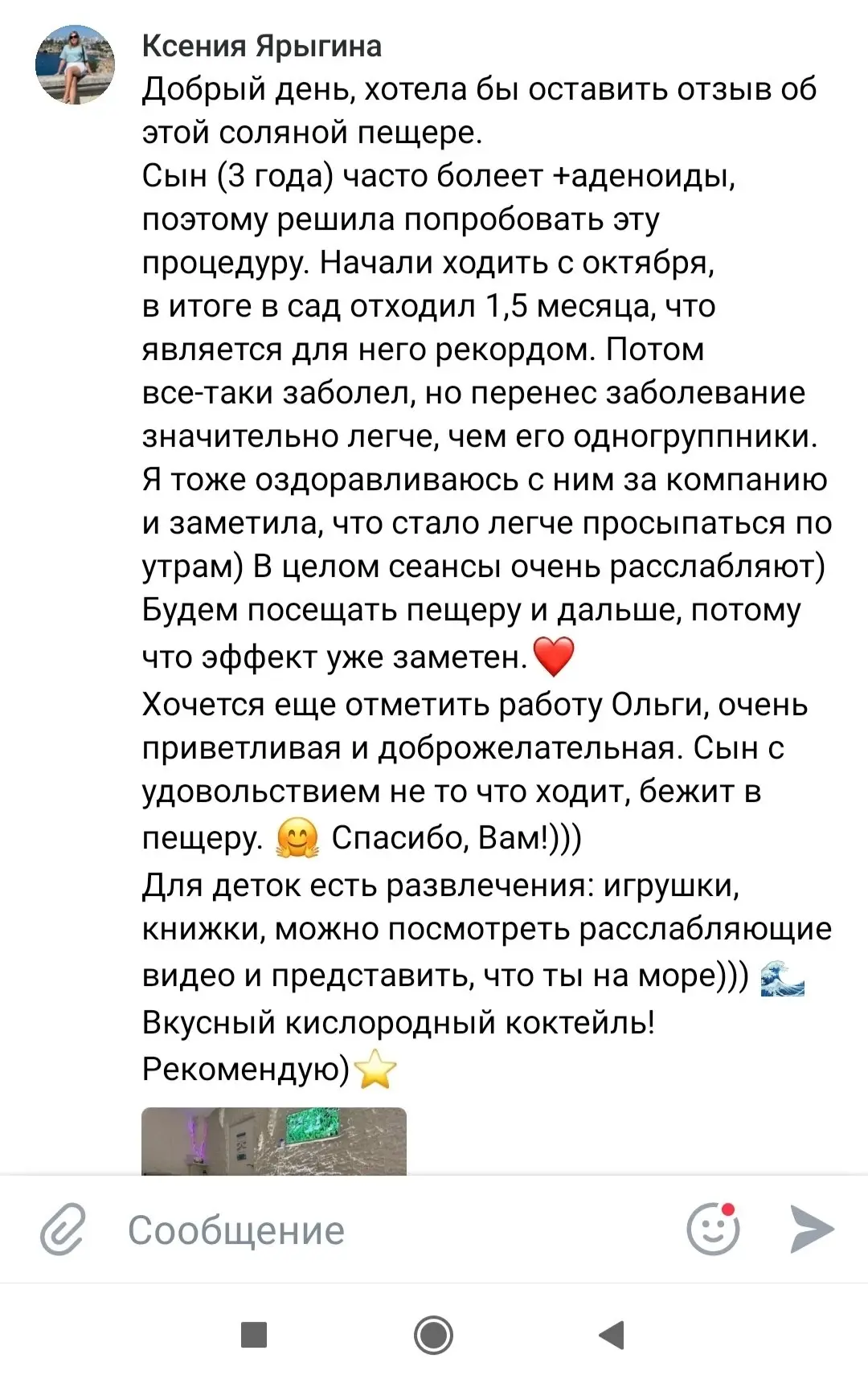Focus the Сообщение text field
The width and height of the screenshot is (868, 1387).
pyautogui.click(x=386, y=1230)
